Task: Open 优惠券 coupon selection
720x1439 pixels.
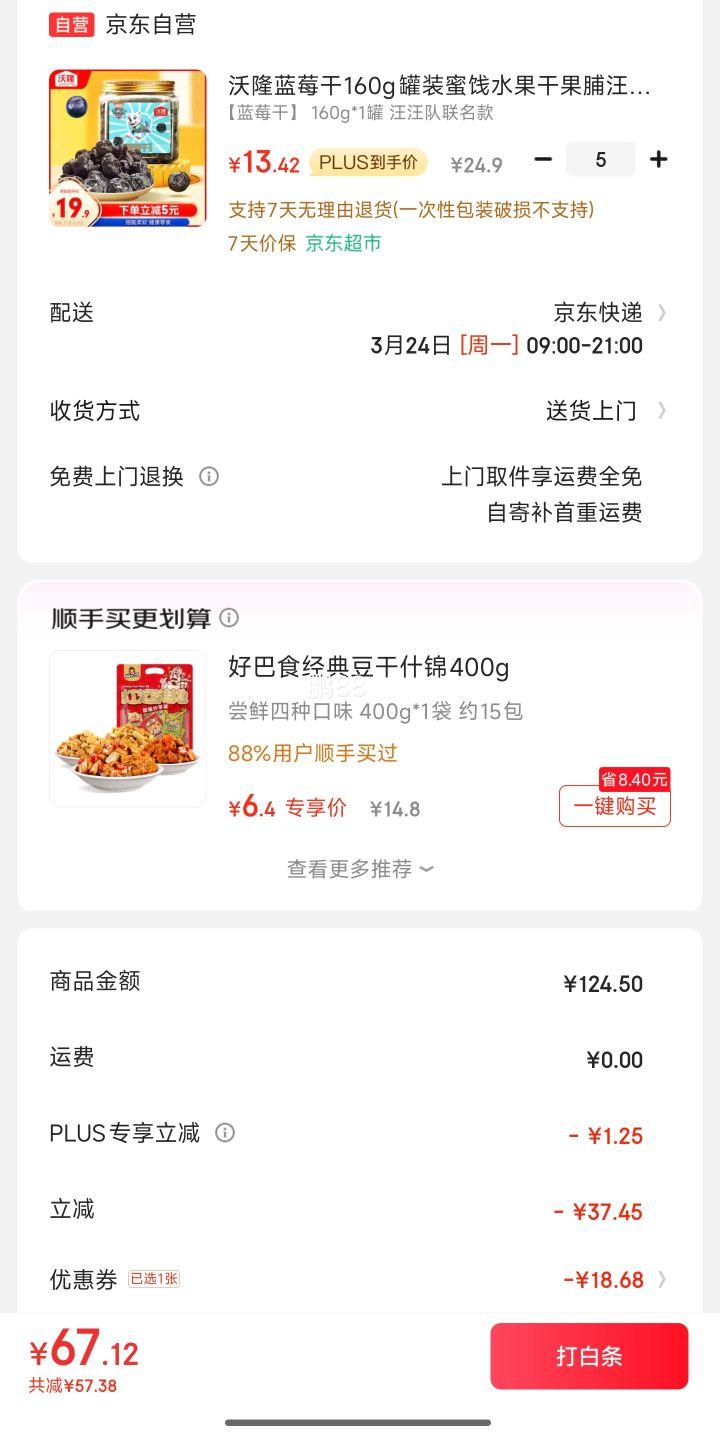Action: tap(360, 1279)
